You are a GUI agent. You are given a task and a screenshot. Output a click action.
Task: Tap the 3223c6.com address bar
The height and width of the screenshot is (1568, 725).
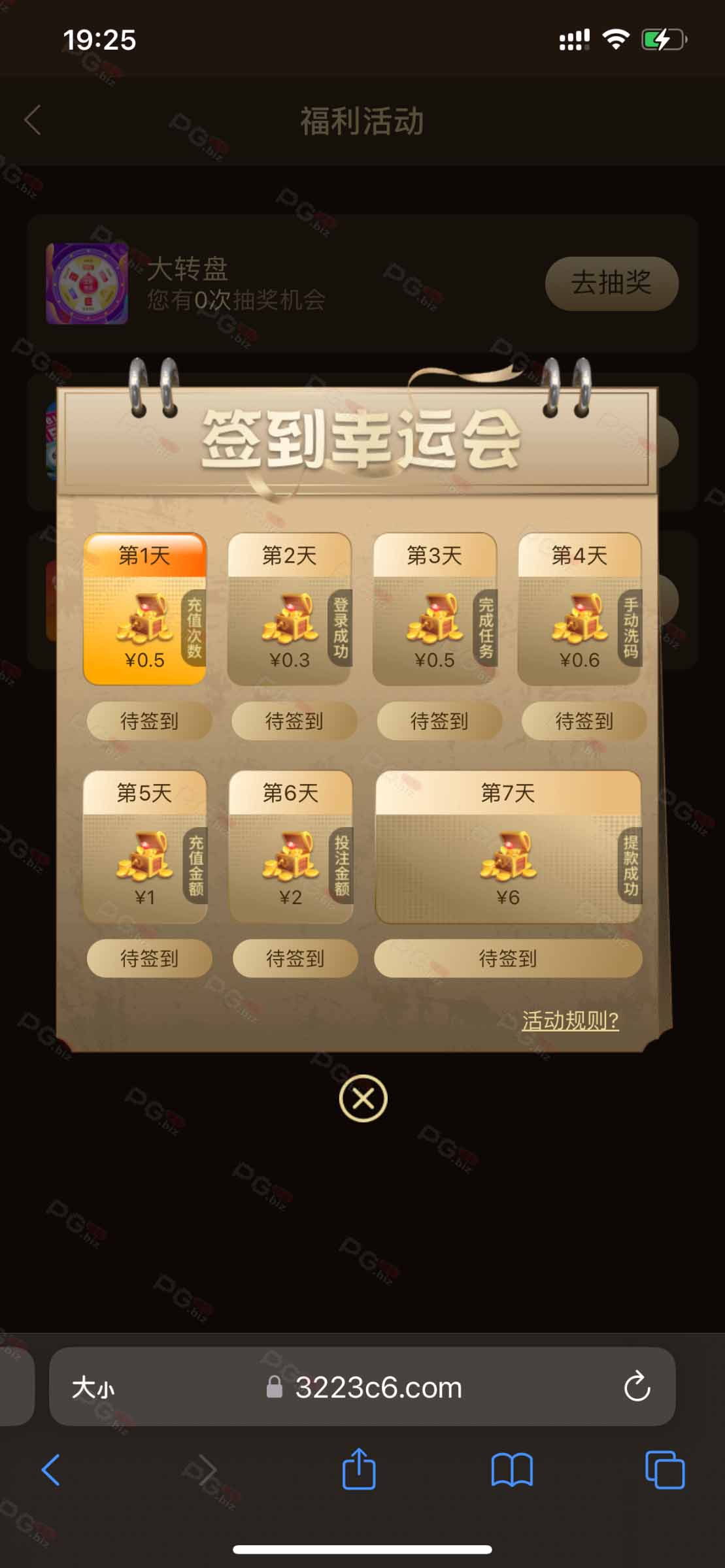coord(378,1387)
